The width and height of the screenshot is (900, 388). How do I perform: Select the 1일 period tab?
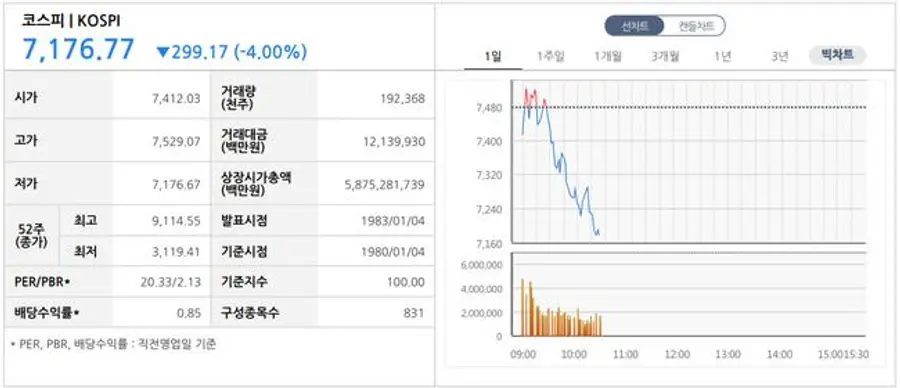coord(493,56)
